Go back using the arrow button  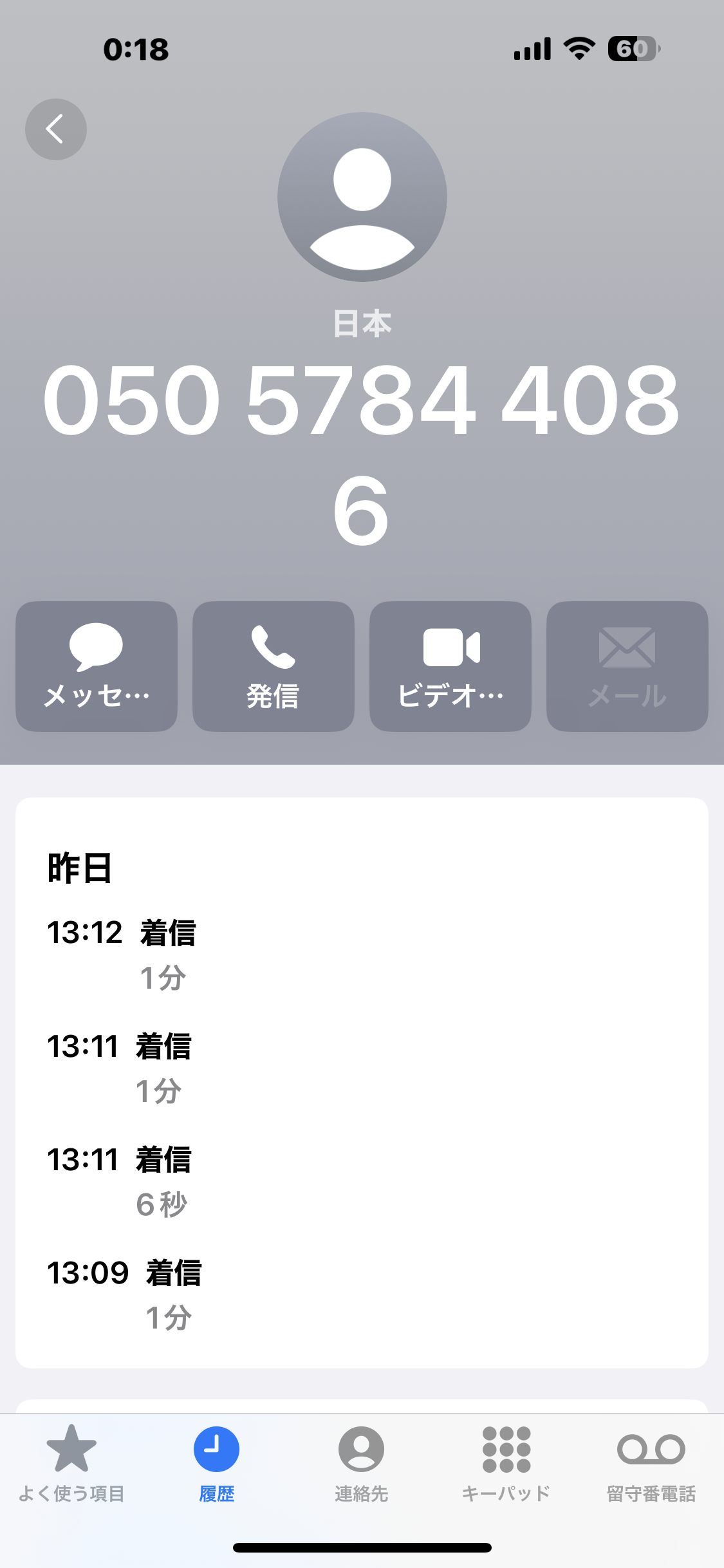coord(56,129)
